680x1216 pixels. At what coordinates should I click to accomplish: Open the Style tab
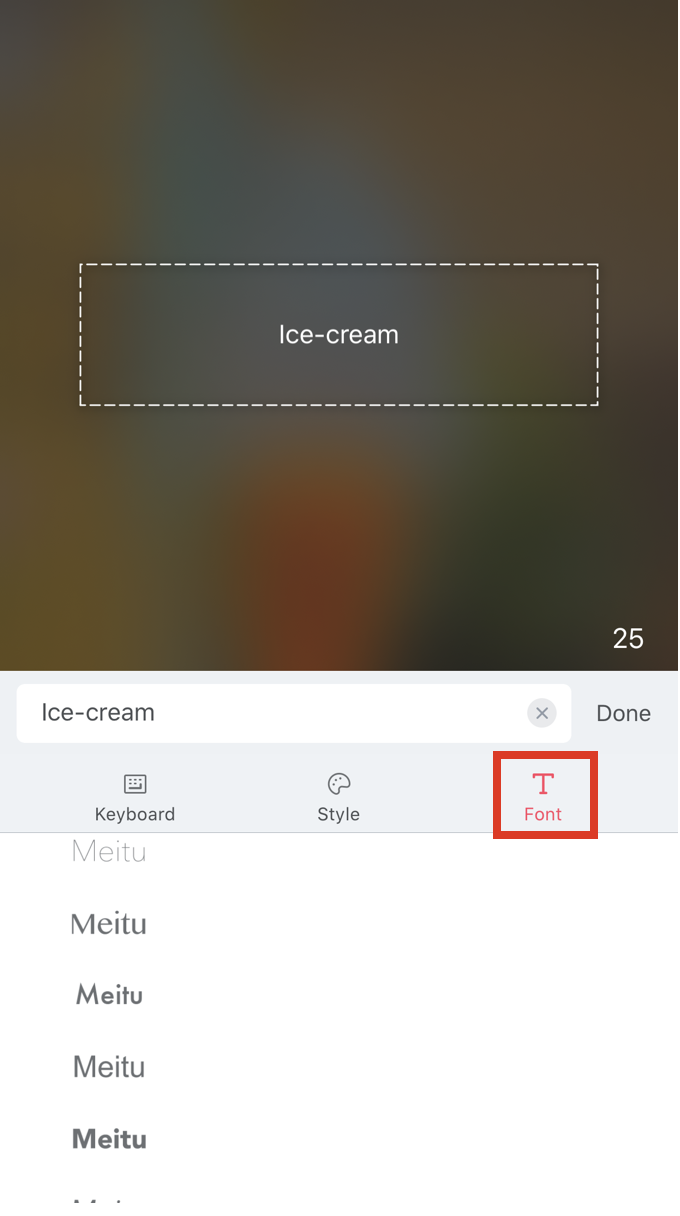point(338,797)
